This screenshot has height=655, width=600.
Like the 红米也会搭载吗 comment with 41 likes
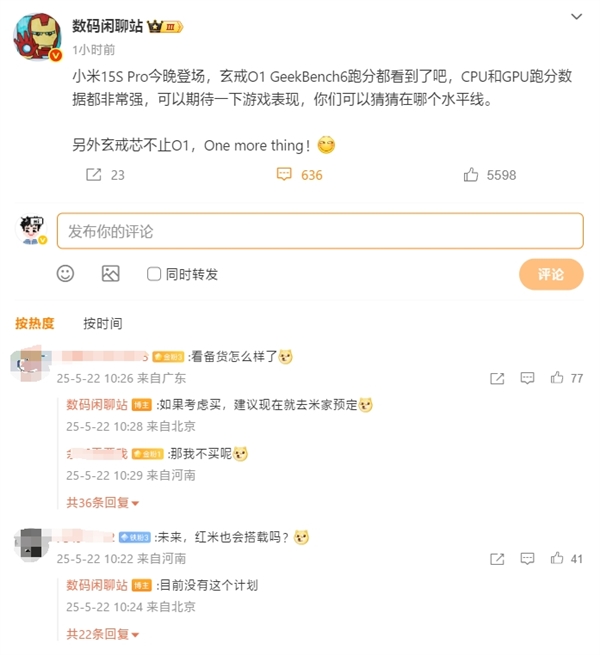pyautogui.click(x=557, y=558)
